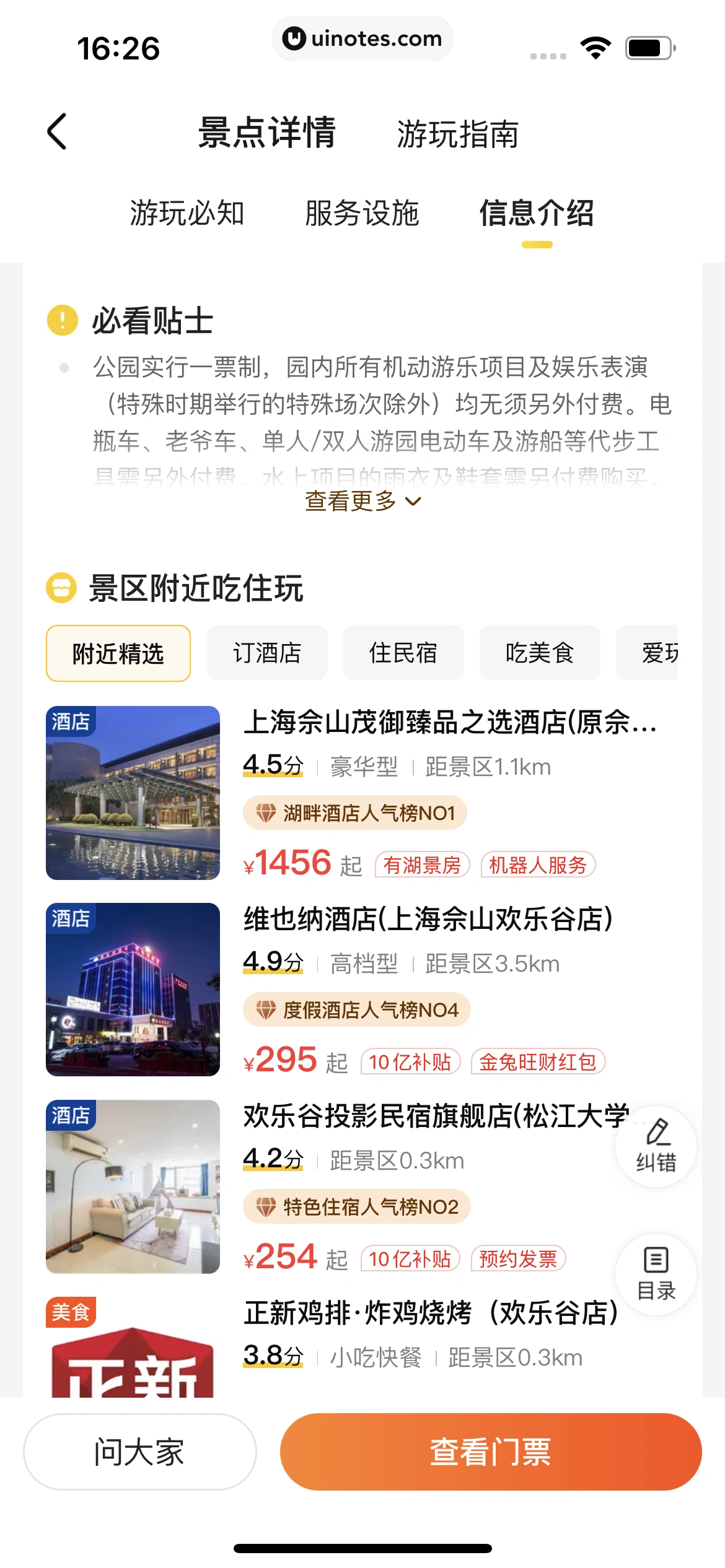Tap the 问大家 button

click(x=140, y=1452)
